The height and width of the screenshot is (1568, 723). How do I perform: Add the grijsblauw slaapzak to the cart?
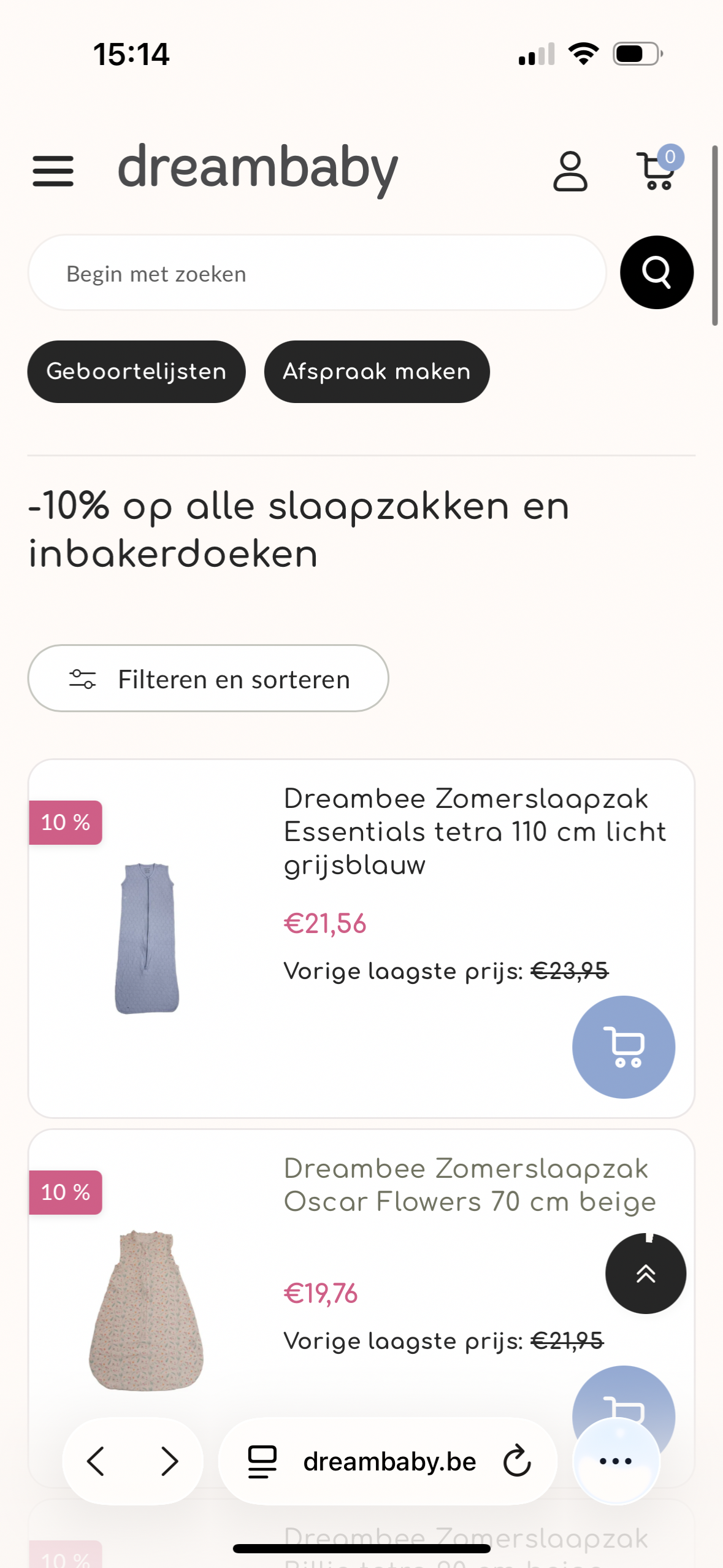click(x=624, y=1047)
